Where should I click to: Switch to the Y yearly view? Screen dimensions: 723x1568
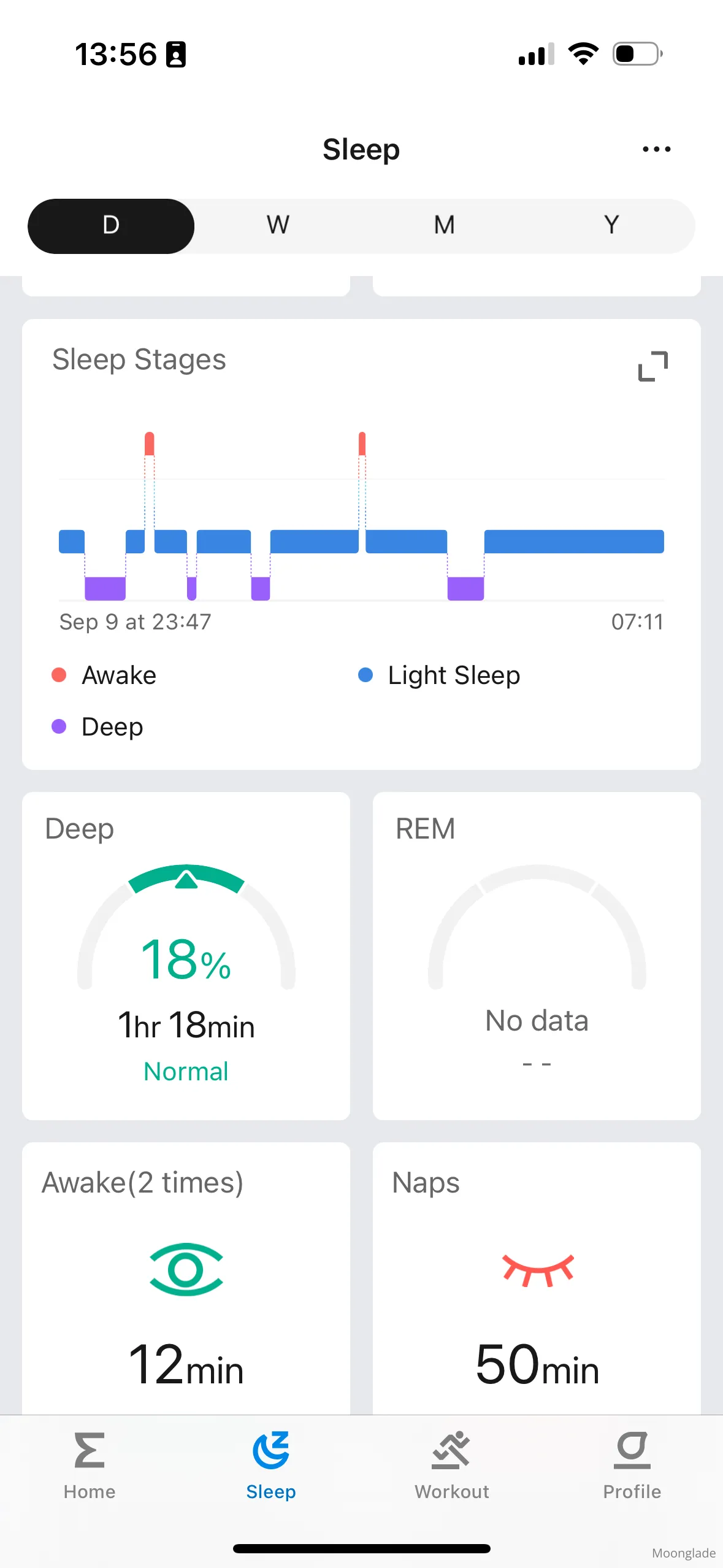click(x=611, y=226)
